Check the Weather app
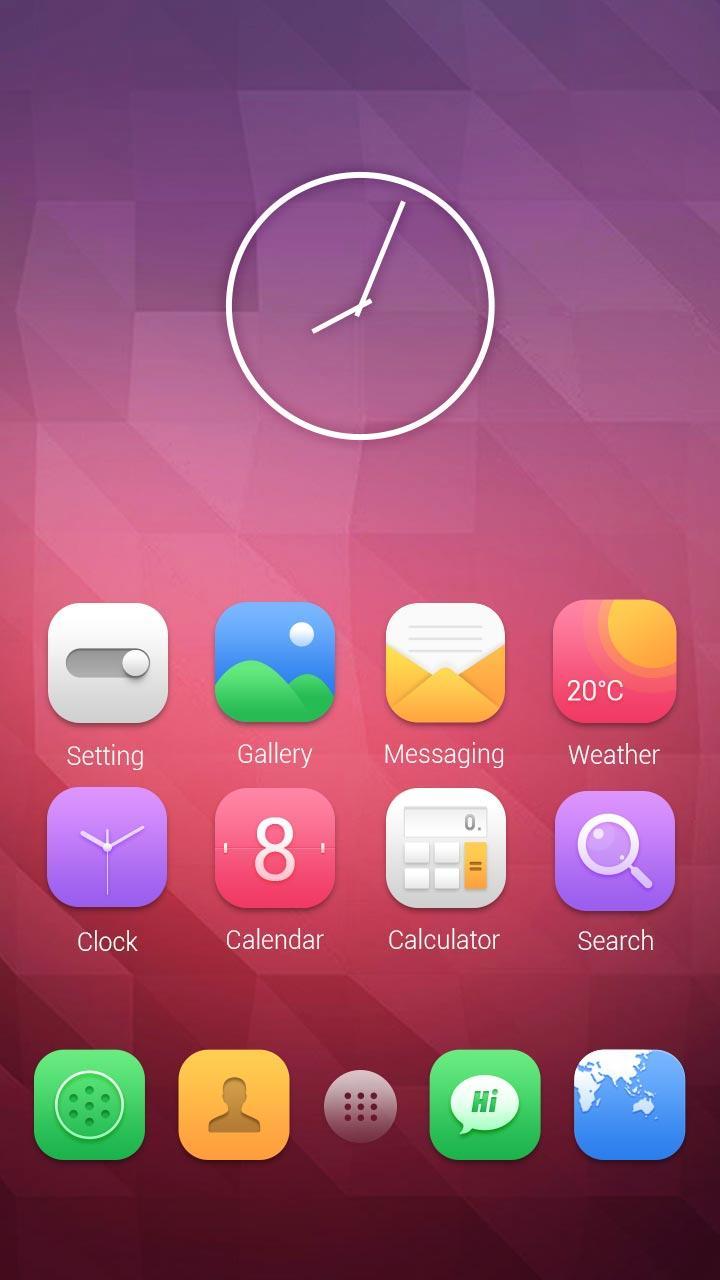The image size is (720, 1280). point(614,663)
